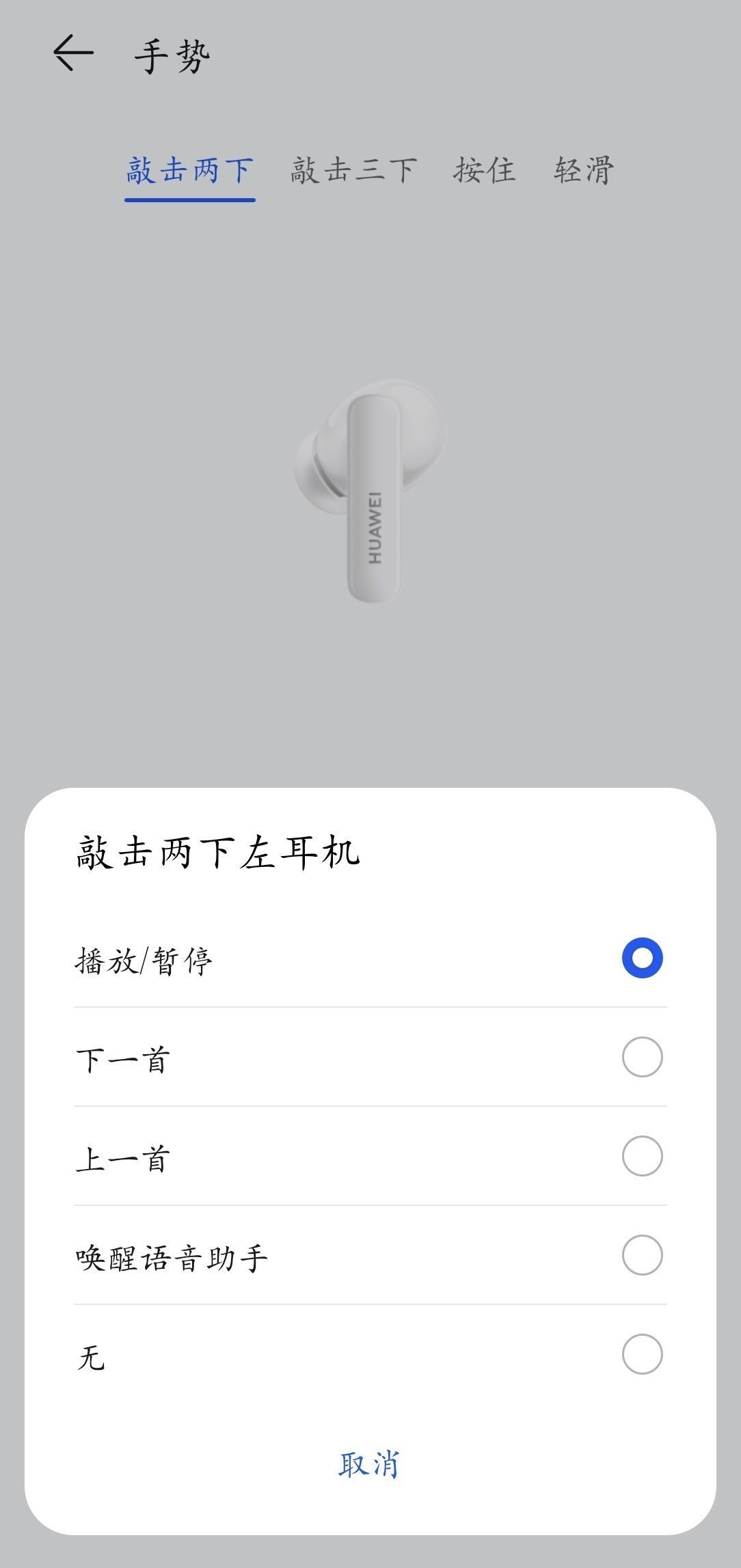
Task: Dismiss the dialog with 取消
Action: [369, 1464]
